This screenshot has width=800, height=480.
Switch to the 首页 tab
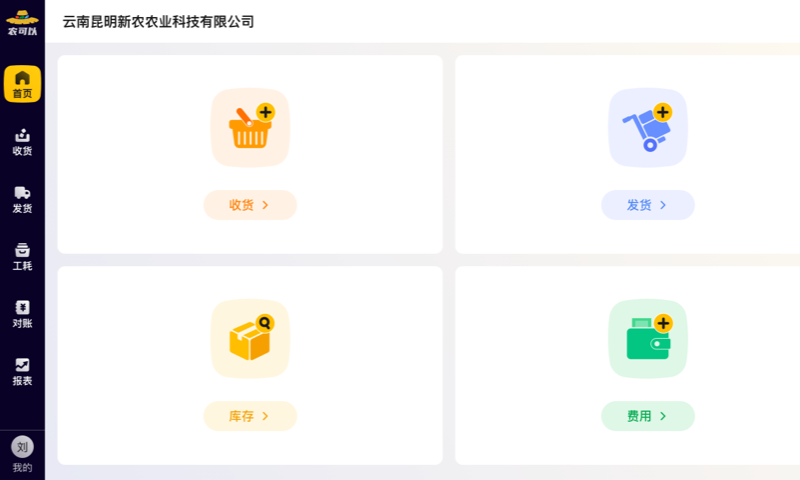(x=22, y=84)
